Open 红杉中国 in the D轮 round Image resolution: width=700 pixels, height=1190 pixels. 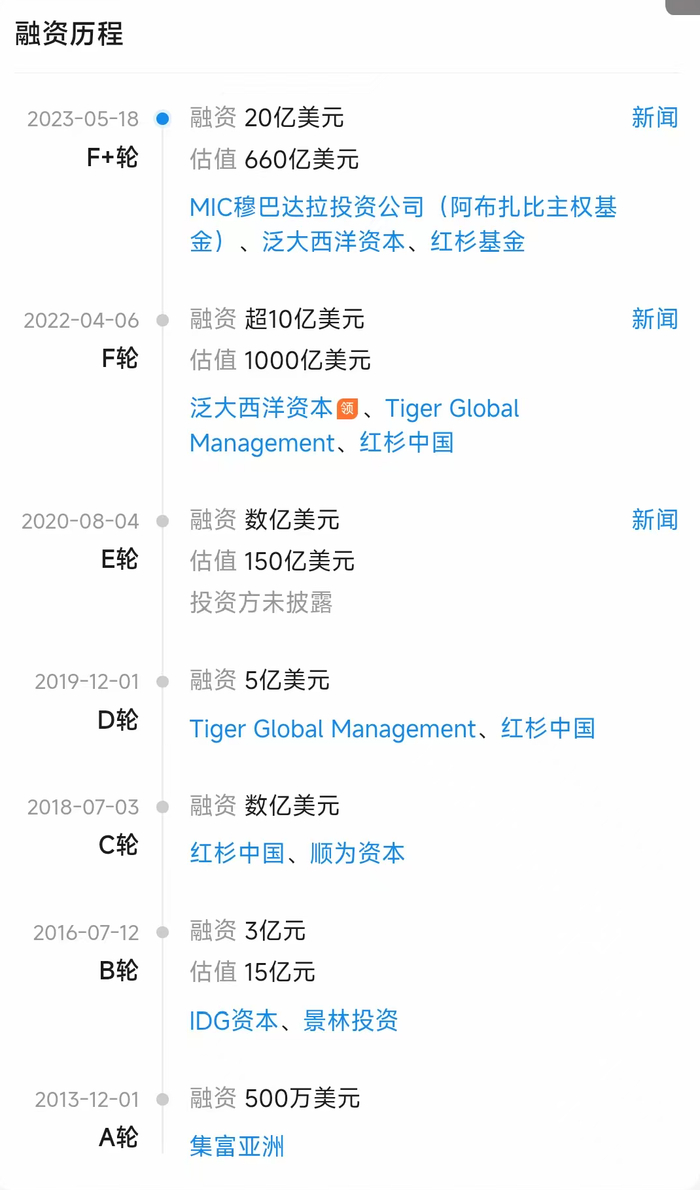(x=547, y=729)
